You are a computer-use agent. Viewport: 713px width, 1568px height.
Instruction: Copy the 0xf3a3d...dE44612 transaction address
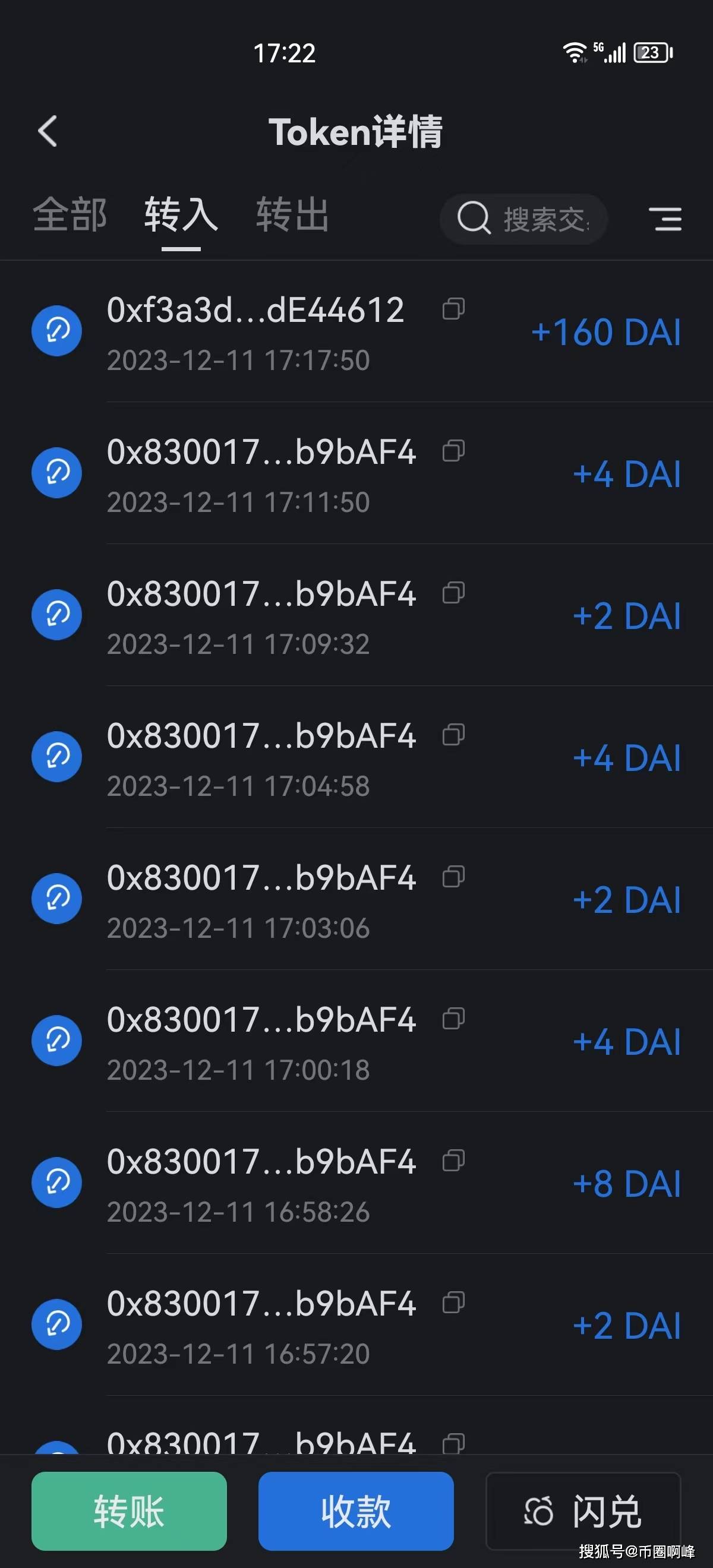(x=453, y=311)
